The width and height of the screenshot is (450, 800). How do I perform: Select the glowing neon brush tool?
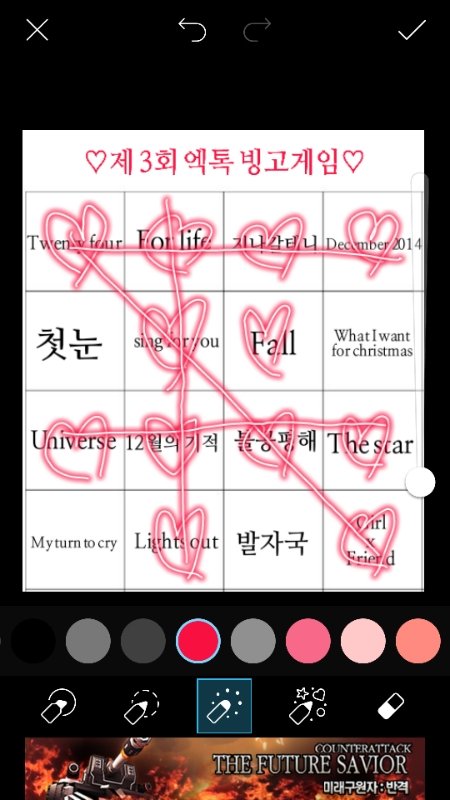(224, 706)
